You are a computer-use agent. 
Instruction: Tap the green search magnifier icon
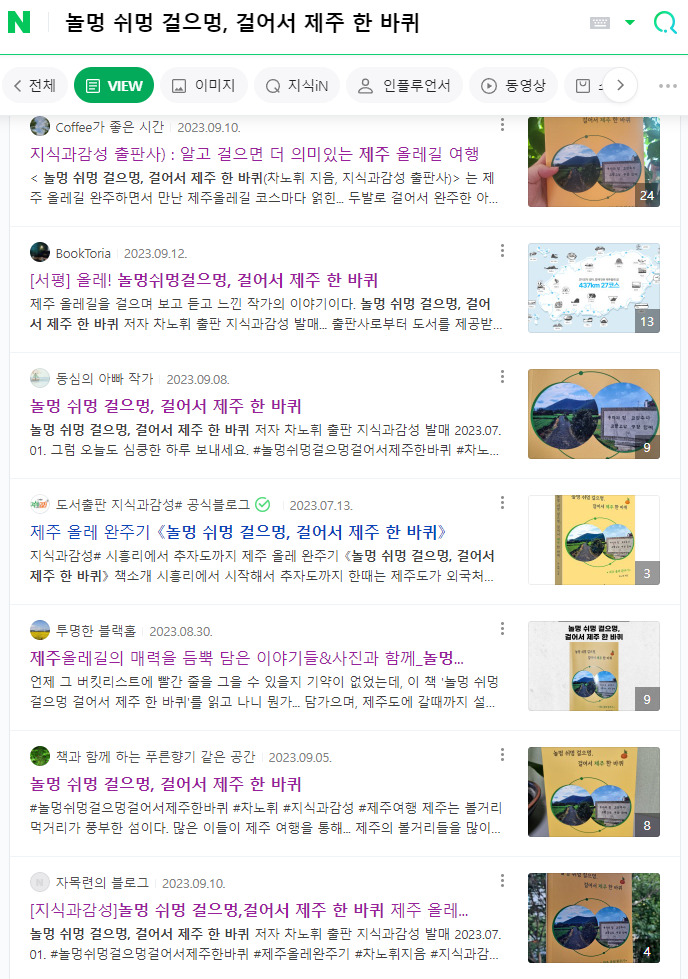tap(664, 23)
